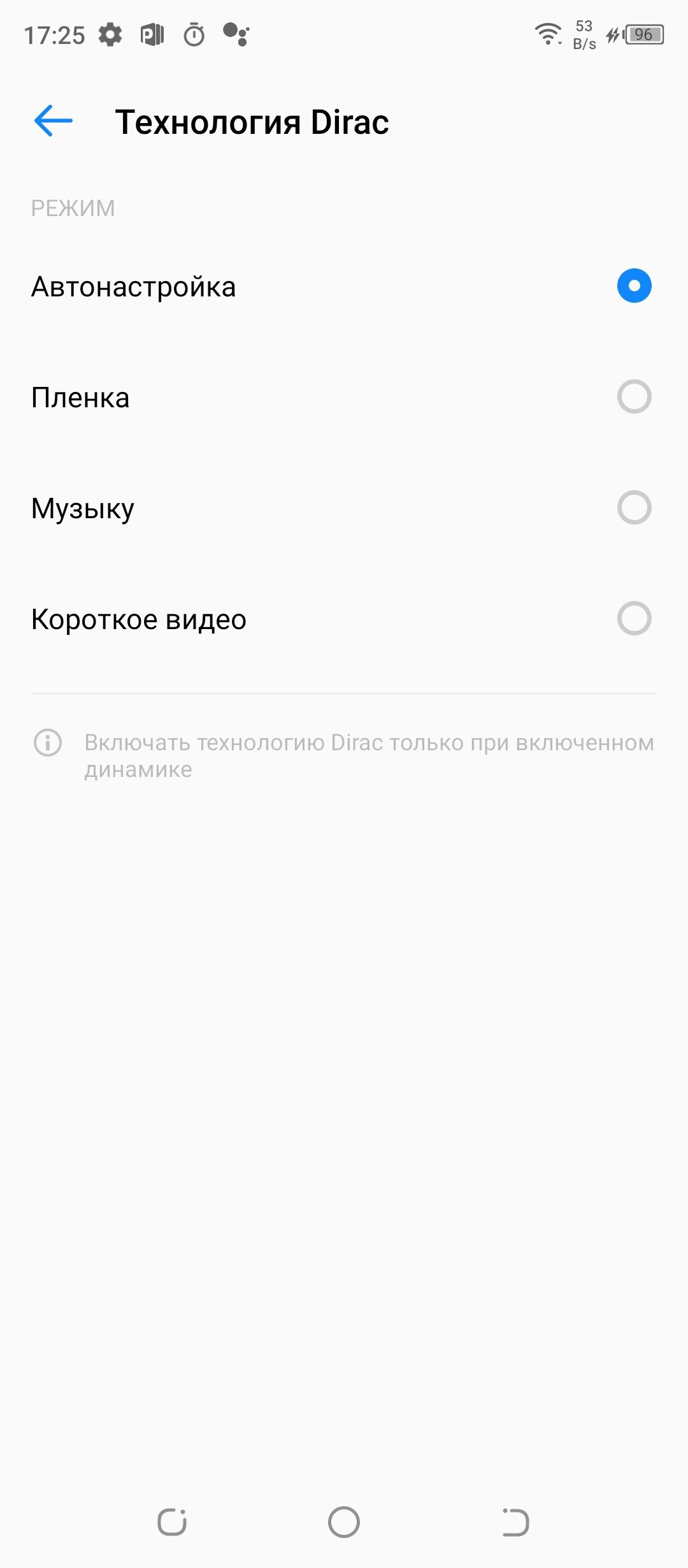This screenshot has height=1568, width=688.
Task: Go back from Технология Dirac screen
Action: [53, 121]
